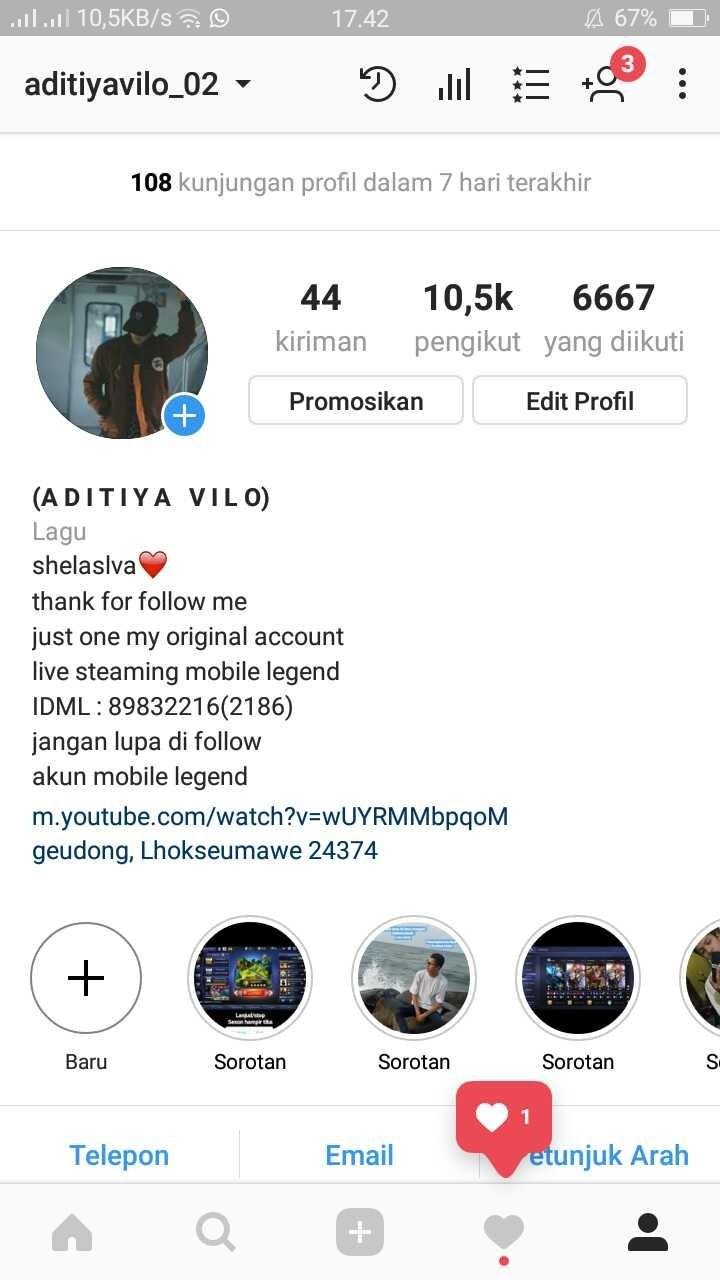Open Edit Profil

coord(580,401)
